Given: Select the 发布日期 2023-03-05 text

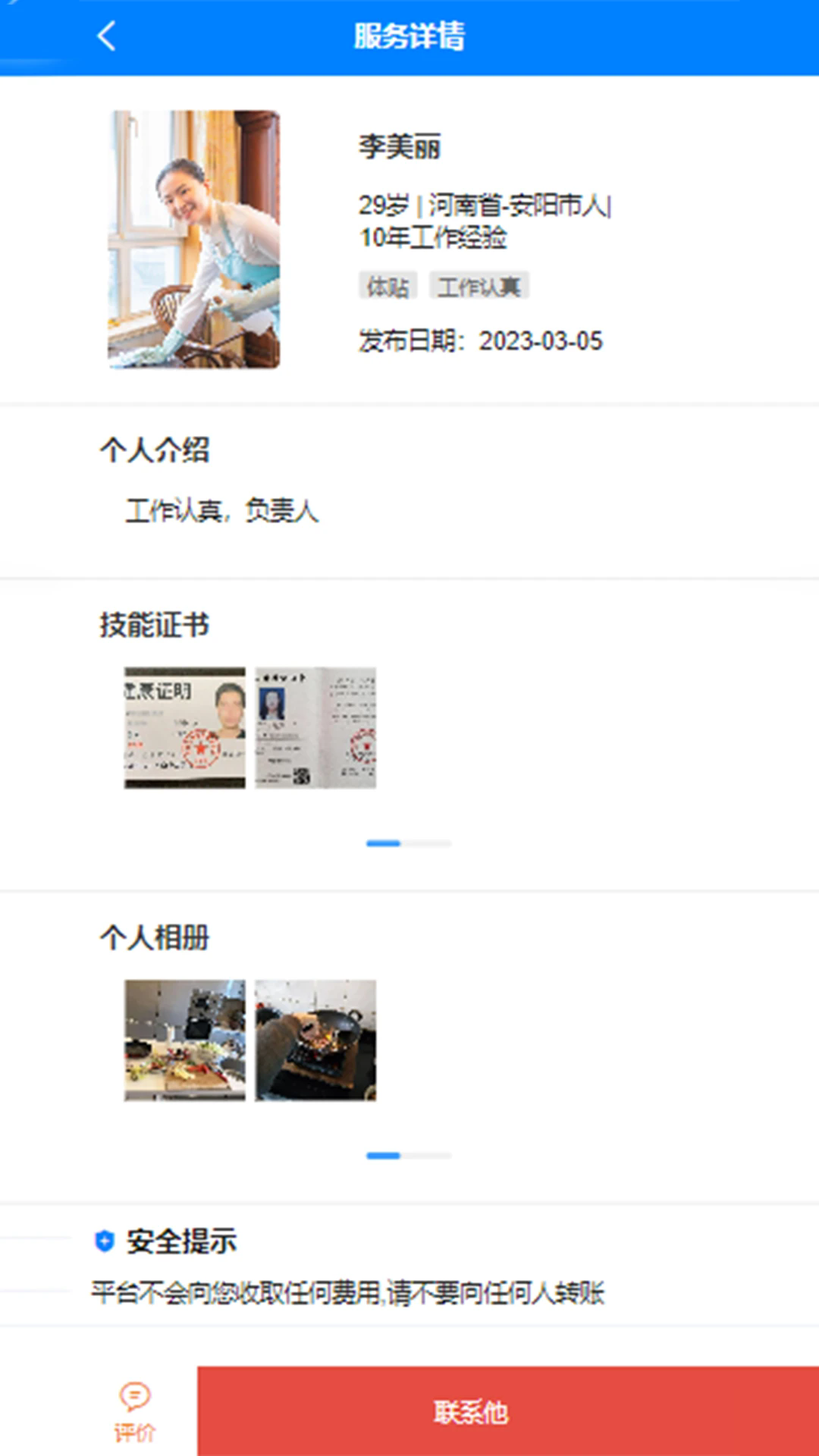Looking at the screenshot, I should 479,341.
